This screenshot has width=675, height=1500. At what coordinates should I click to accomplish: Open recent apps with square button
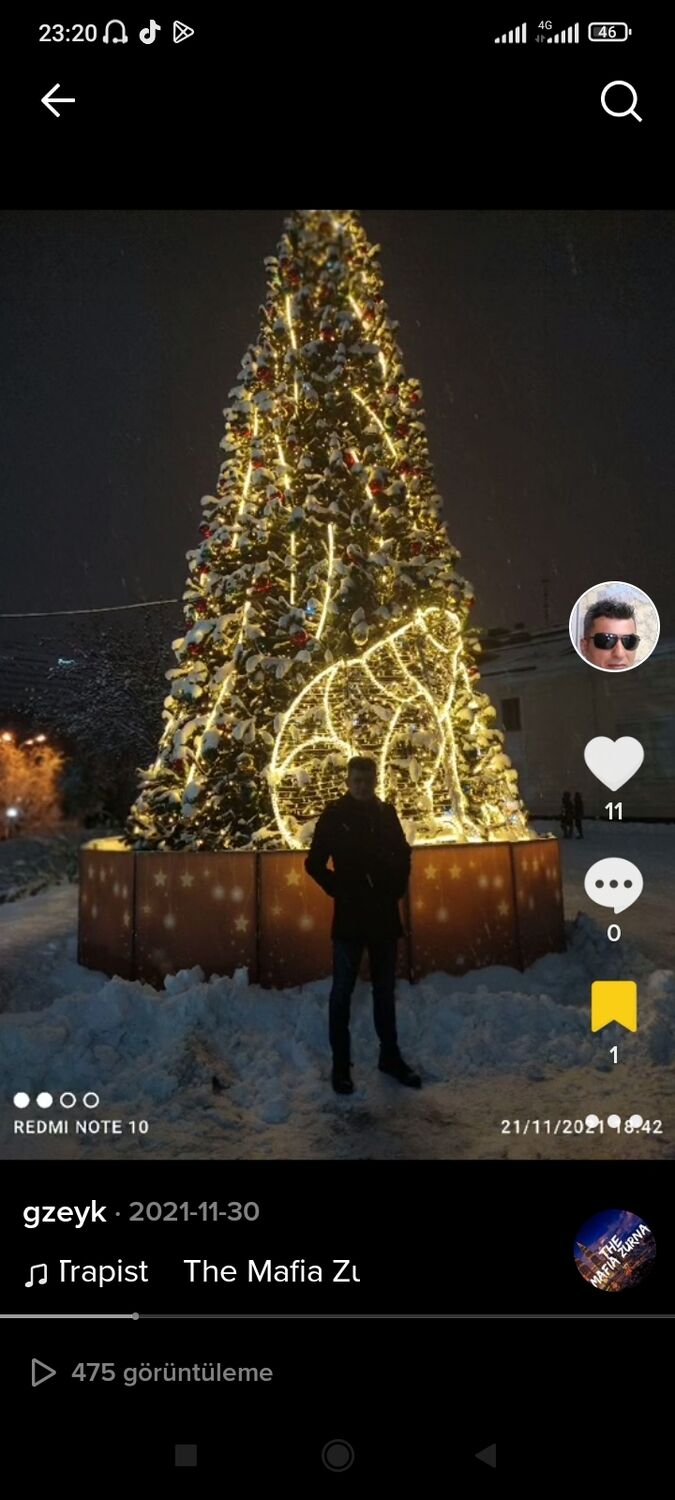tap(186, 1456)
